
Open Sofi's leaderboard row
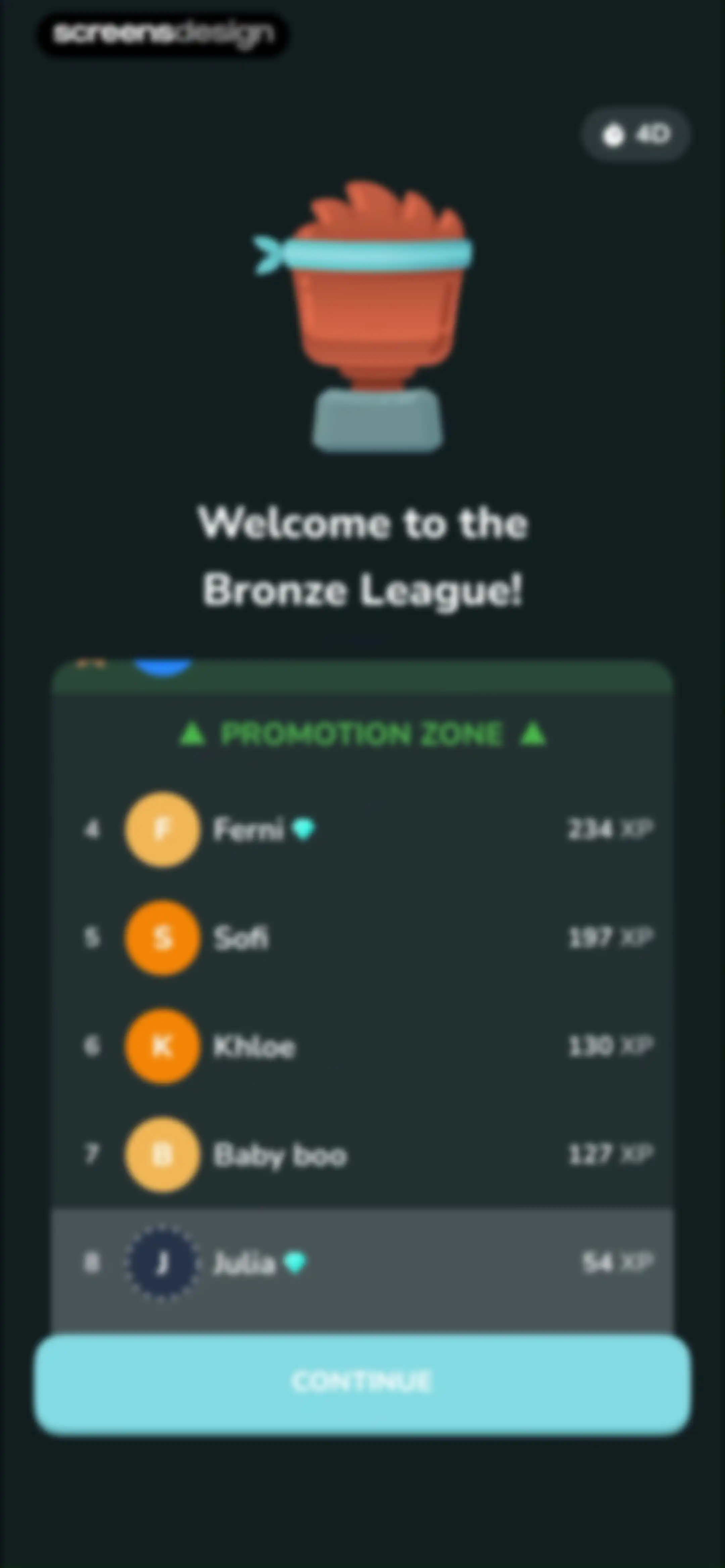click(363, 937)
